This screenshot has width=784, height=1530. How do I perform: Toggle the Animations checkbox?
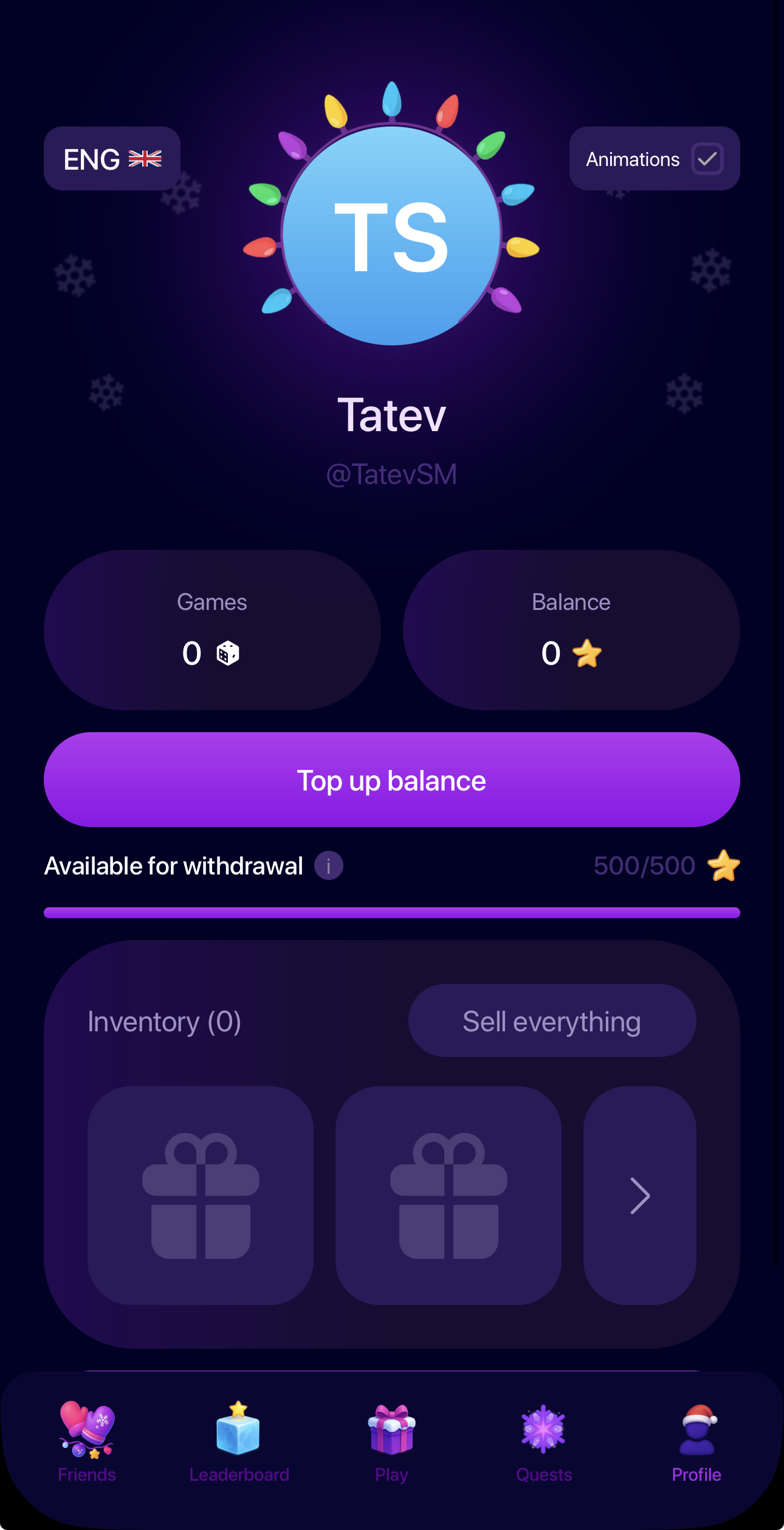707,159
